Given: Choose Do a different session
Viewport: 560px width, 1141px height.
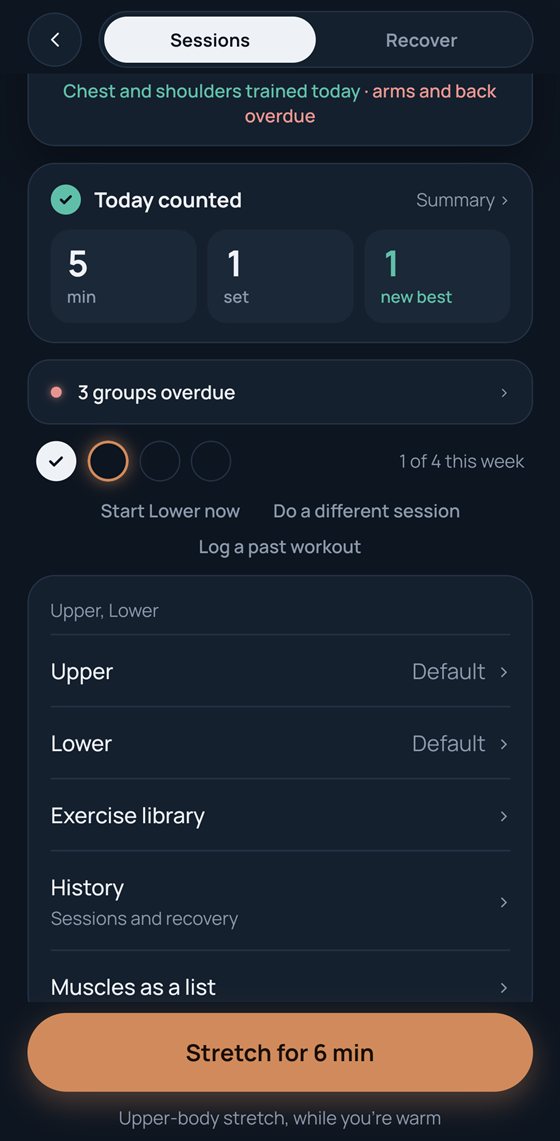Looking at the screenshot, I should click(367, 511).
